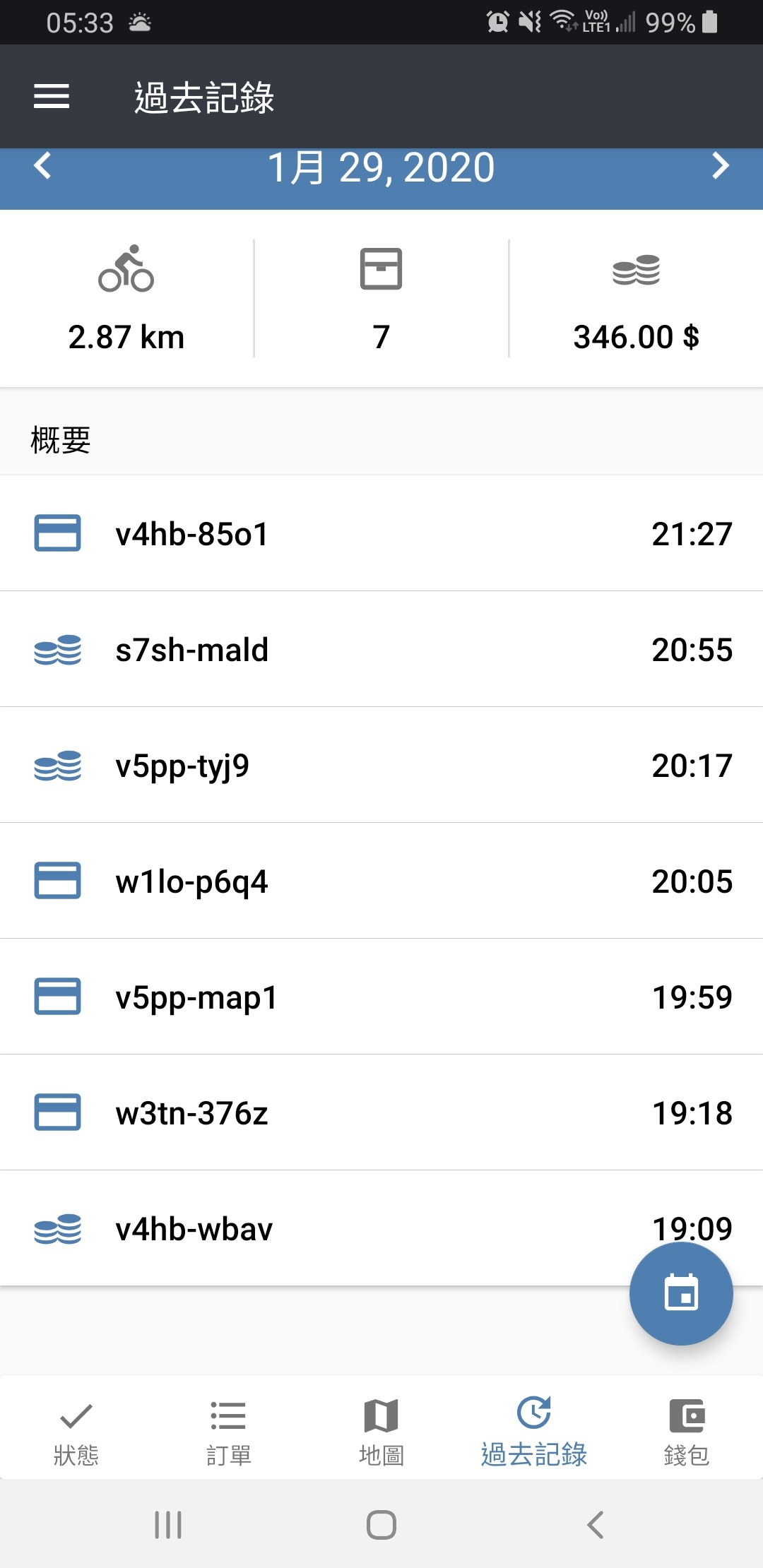The image size is (763, 1568).
Task: Open order w3tn-376z
Action: 381,1112
